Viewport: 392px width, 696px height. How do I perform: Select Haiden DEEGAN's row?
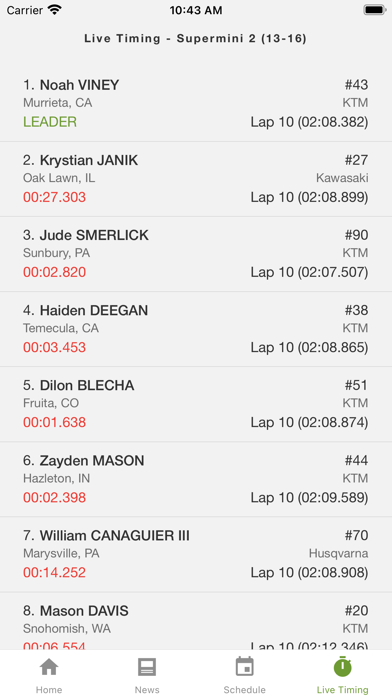(196, 329)
